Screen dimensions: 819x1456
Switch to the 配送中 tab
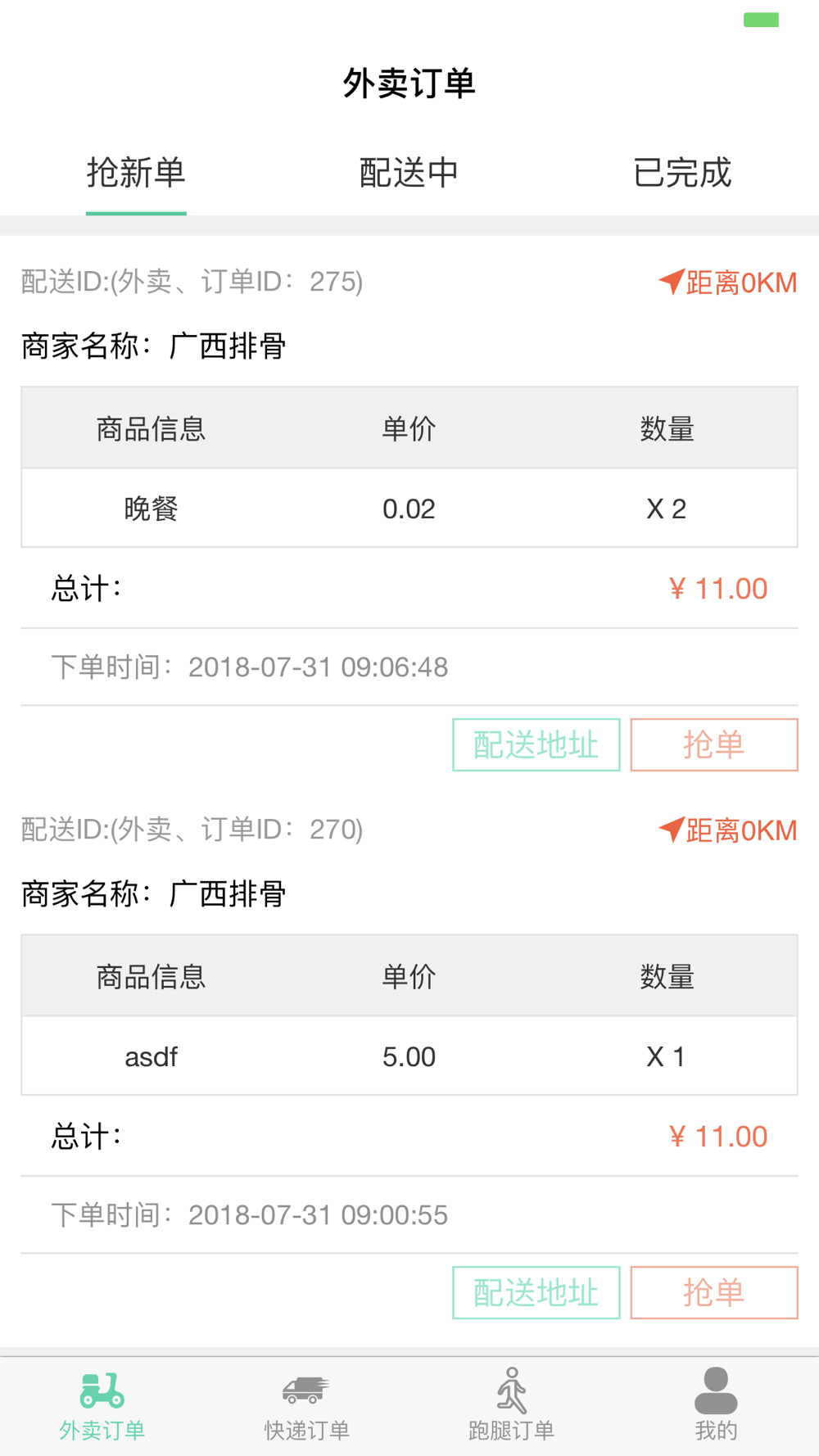pos(409,173)
